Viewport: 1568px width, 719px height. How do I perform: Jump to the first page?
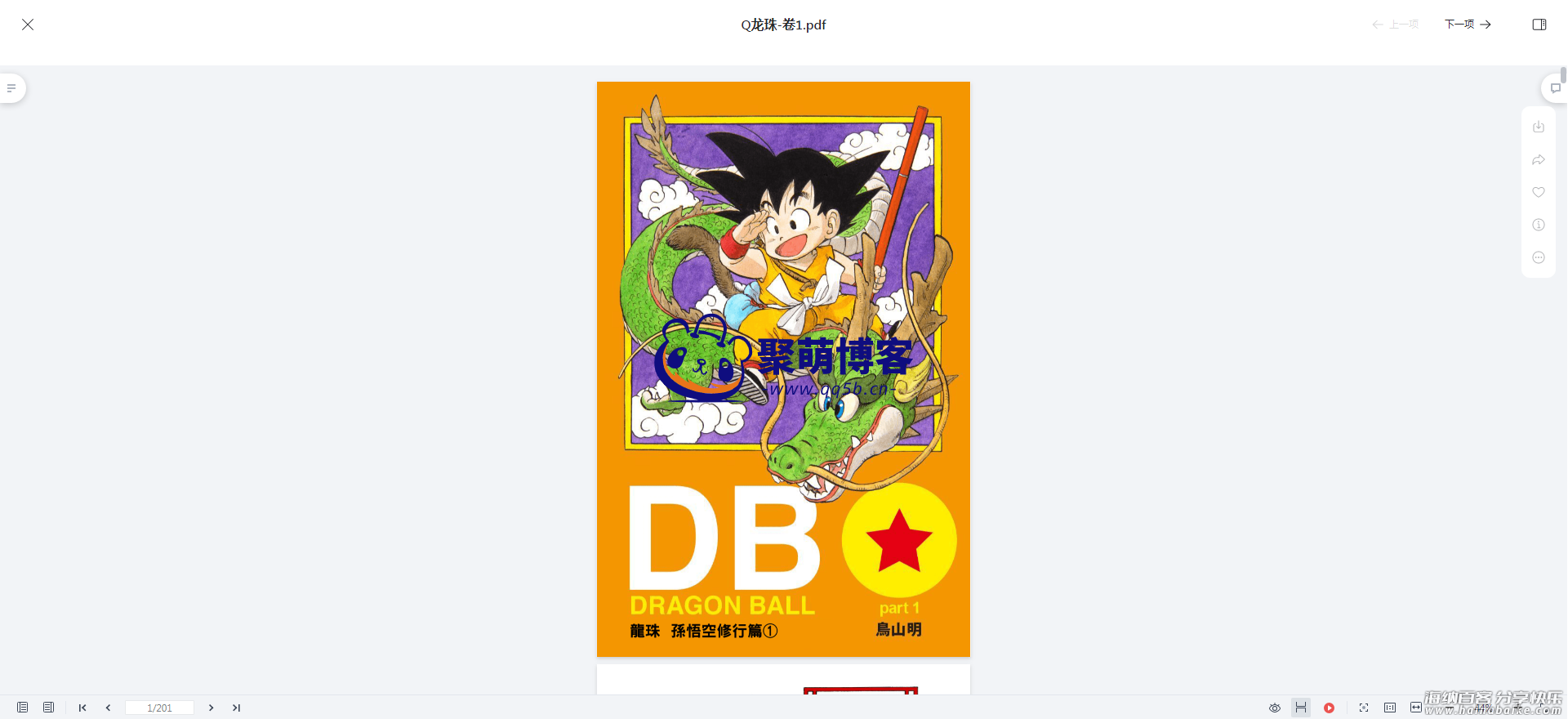[82, 708]
